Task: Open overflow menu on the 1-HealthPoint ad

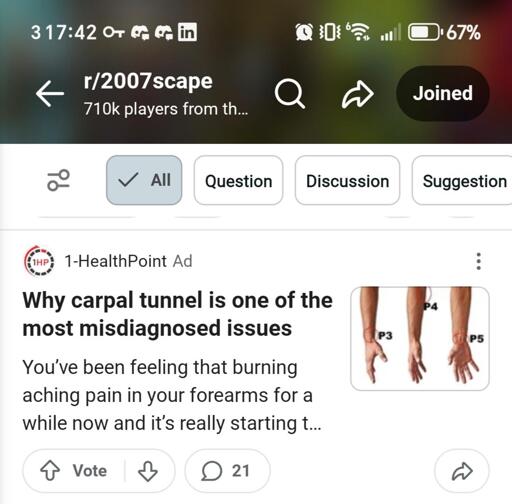Action: [x=479, y=261]
